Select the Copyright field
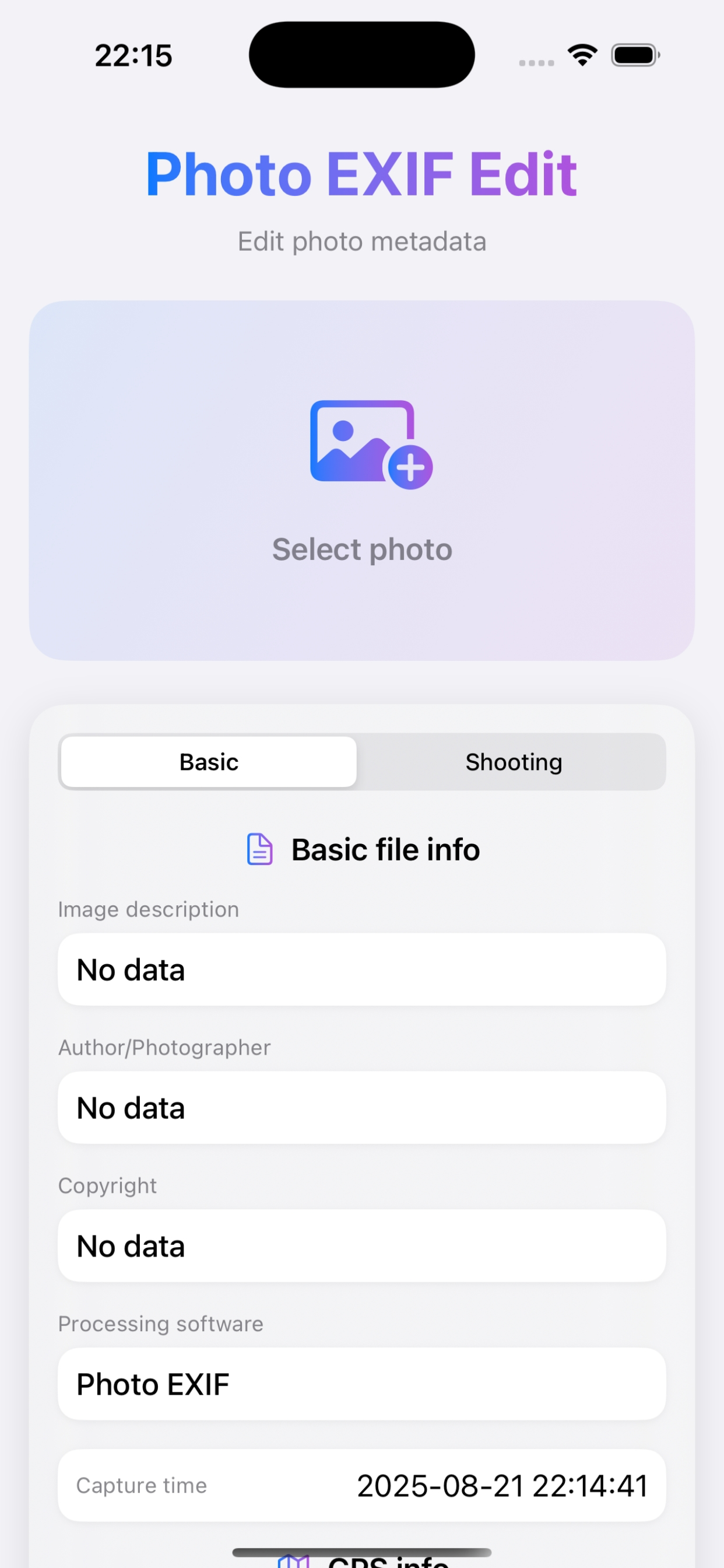The height and width of the screenshot is (1568, 724). point(361,1245)
